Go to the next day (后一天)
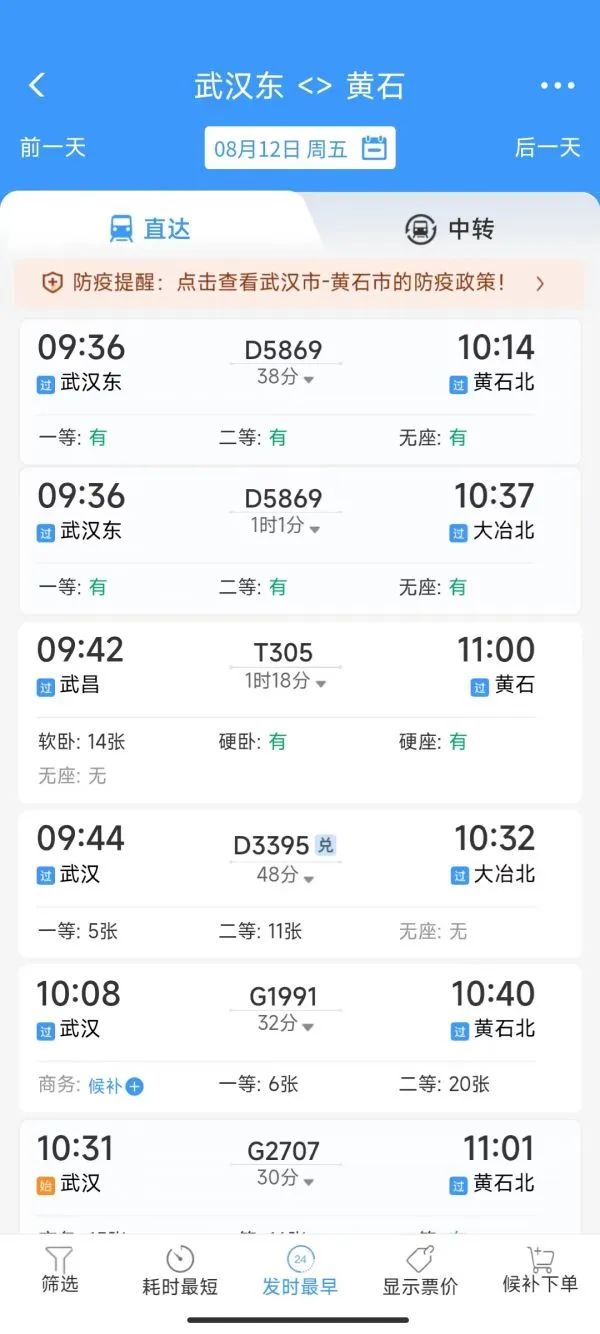The width and height of the screenshot is (600, 1334). pyautogui.click(x=547, y=148)
